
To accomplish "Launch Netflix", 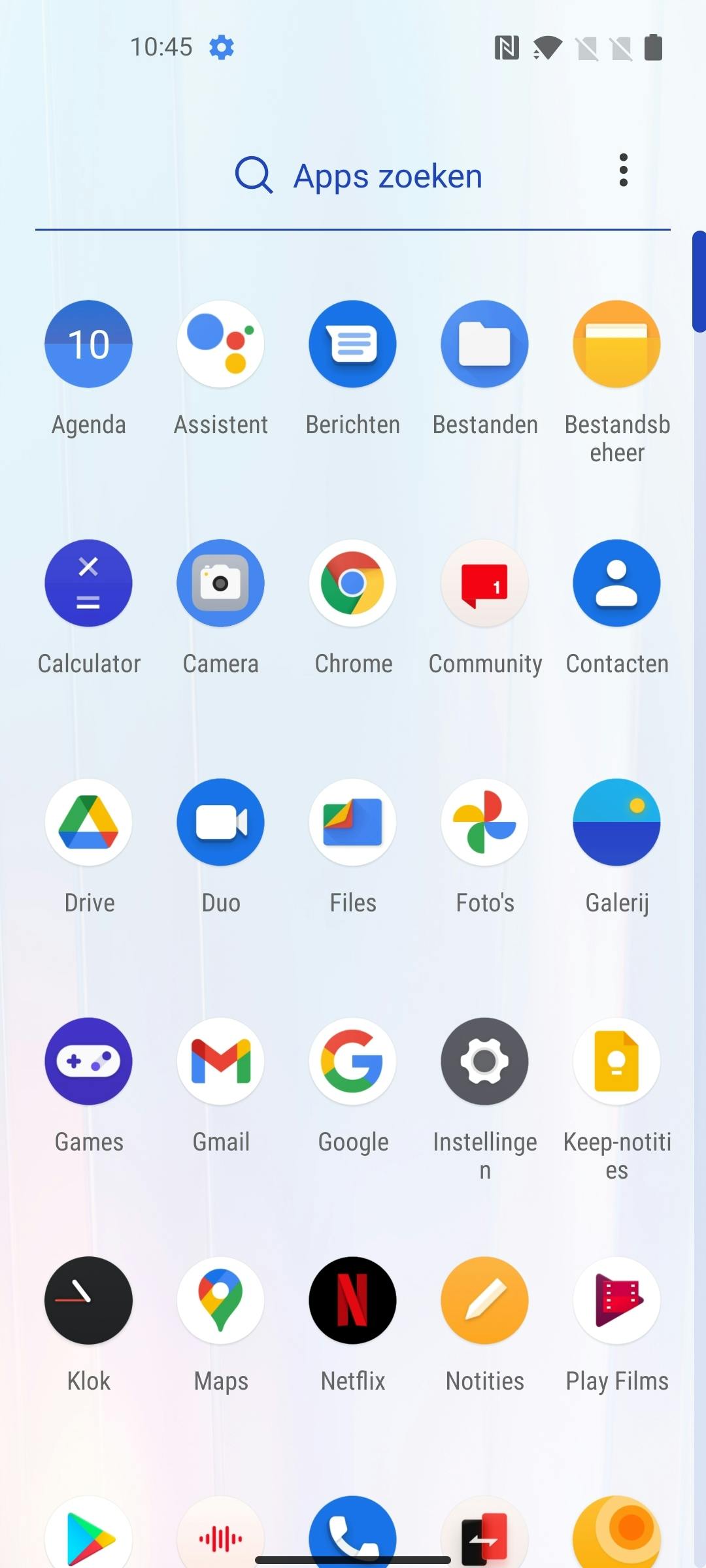I will pyautogui.click(x=353, y=1301).
